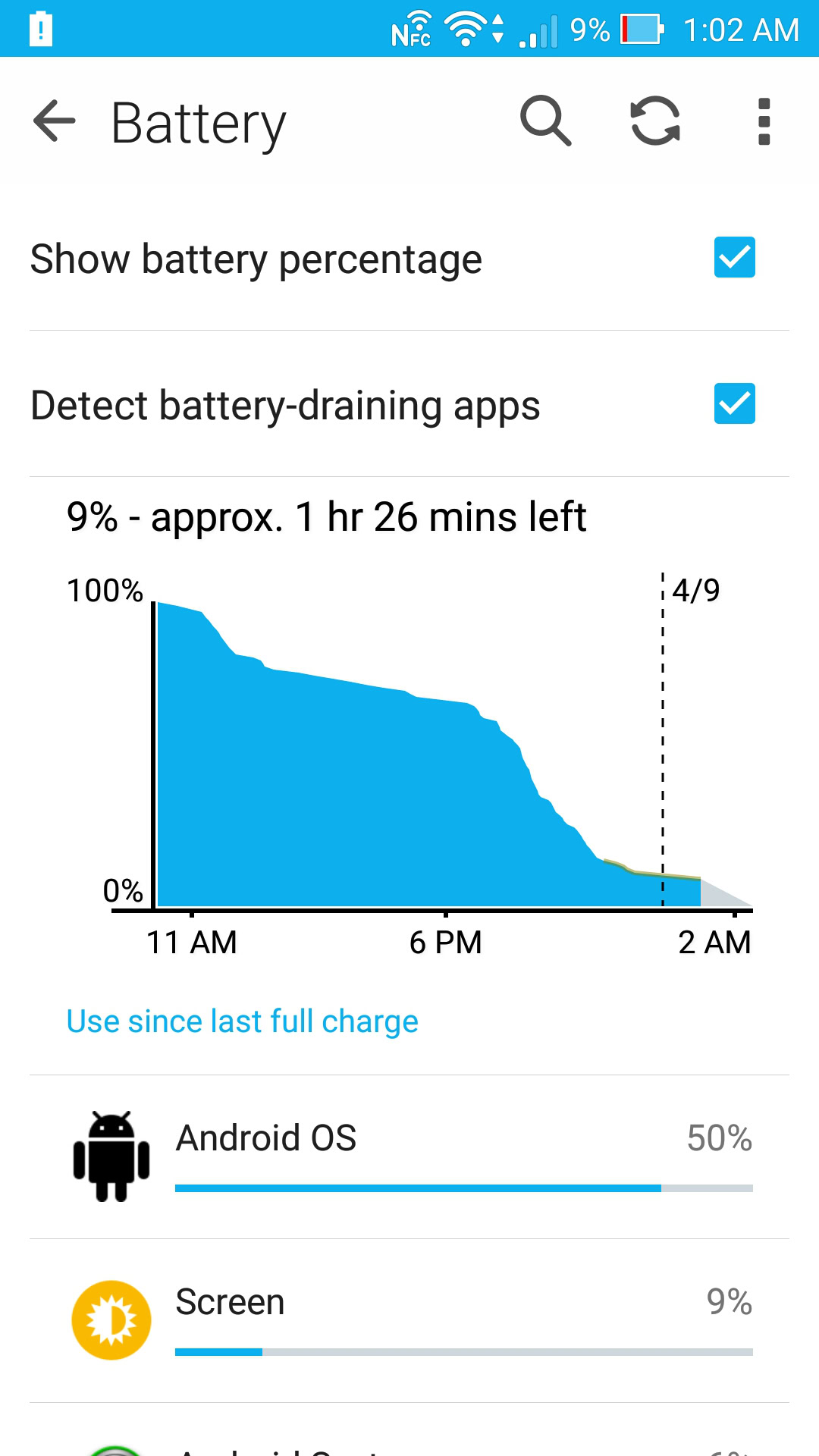Uncheck Show battery percentage
Viewport: 819px width, 1456px height.
click(734, 258)
